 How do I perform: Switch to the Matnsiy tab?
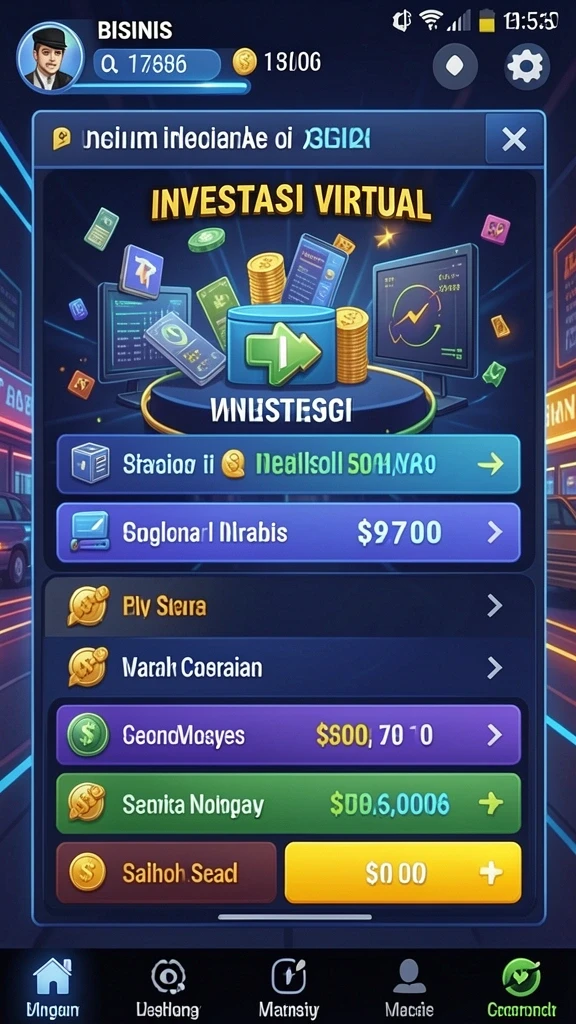coord(289,987)
